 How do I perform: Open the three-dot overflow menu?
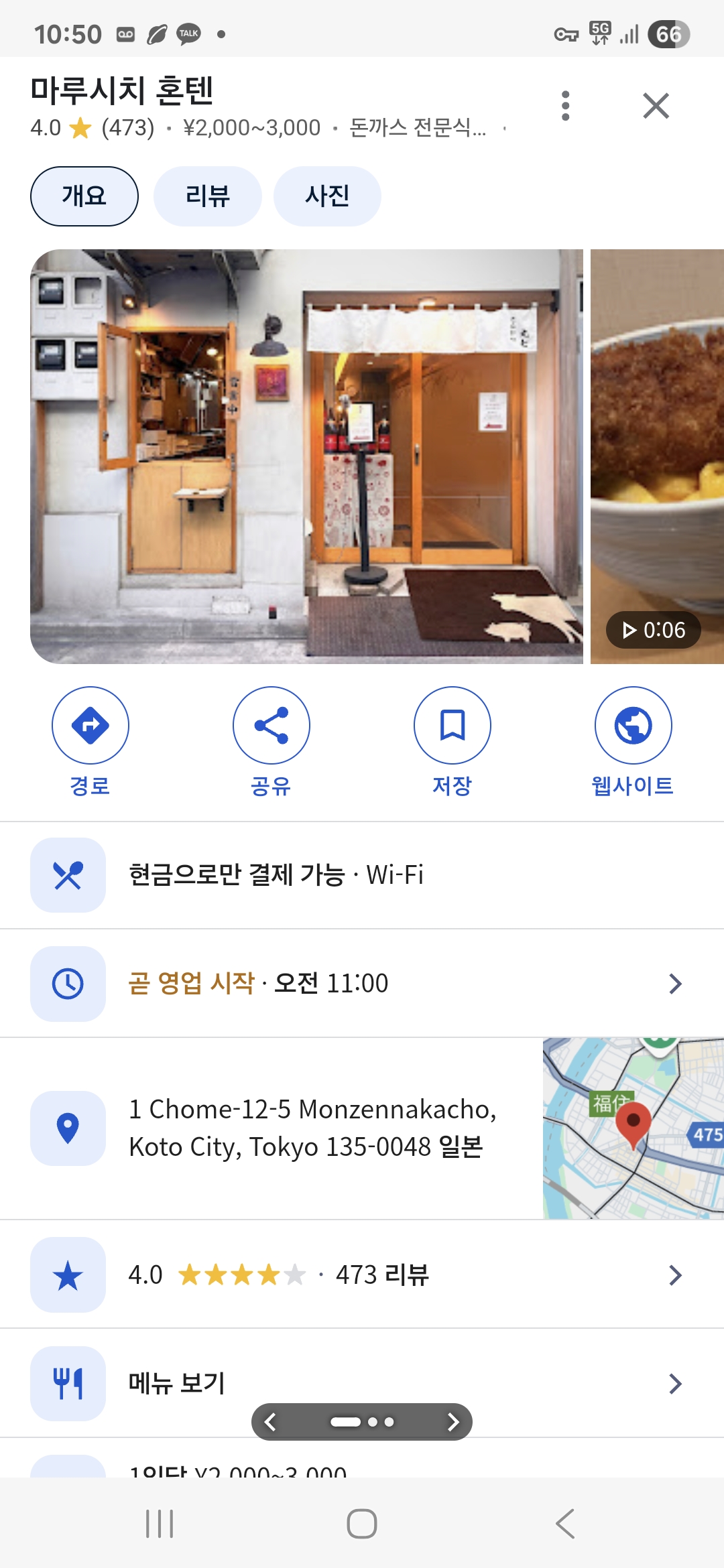pos(565,106)
